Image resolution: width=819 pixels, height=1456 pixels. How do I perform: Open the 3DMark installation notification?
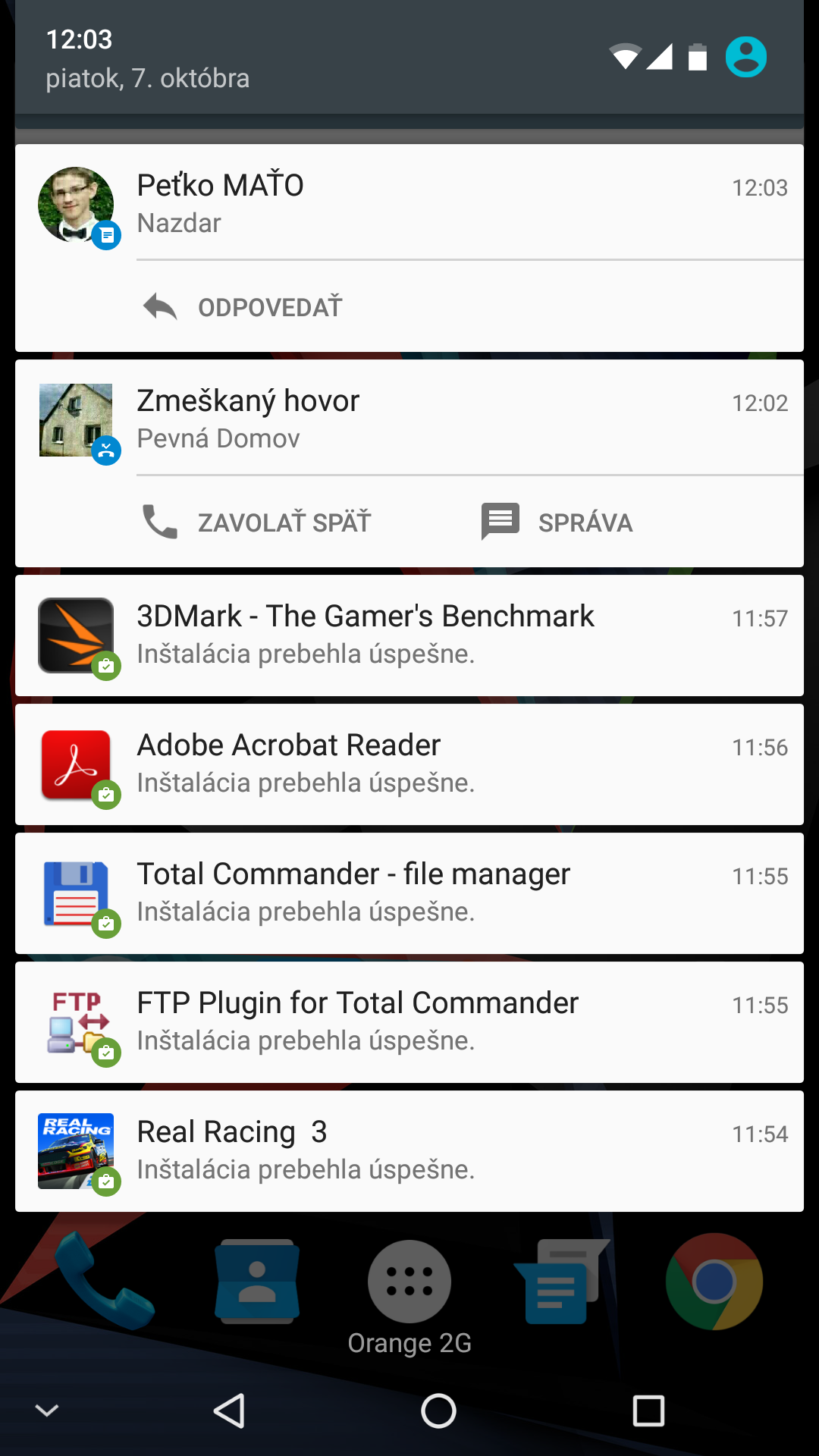tap(409, 635)
